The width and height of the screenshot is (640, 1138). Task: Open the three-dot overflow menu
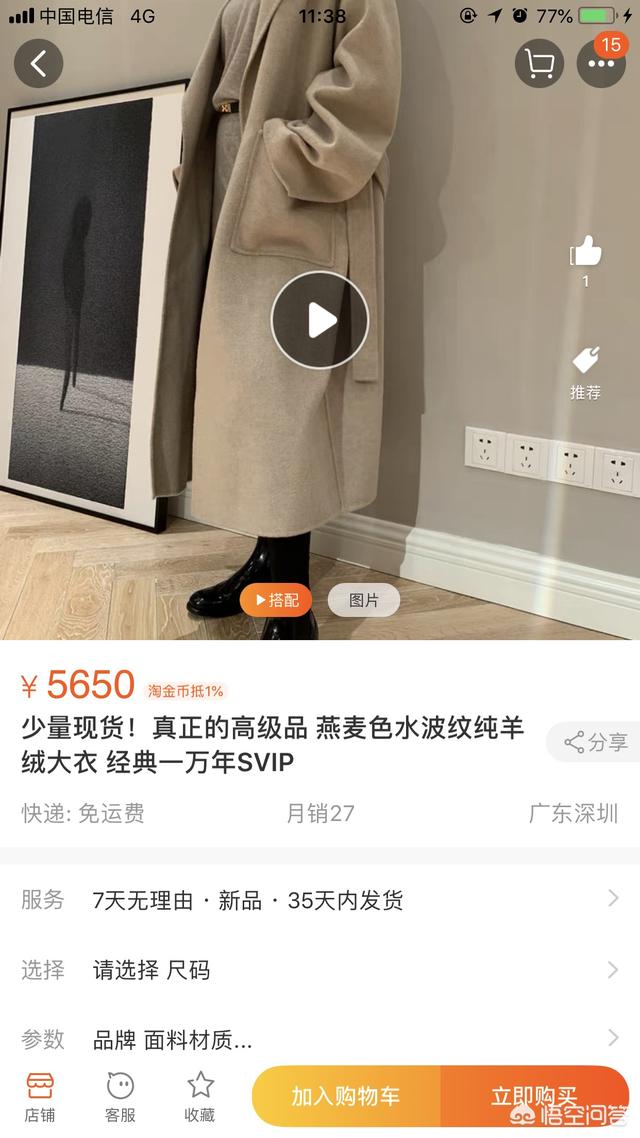point(601,64)
